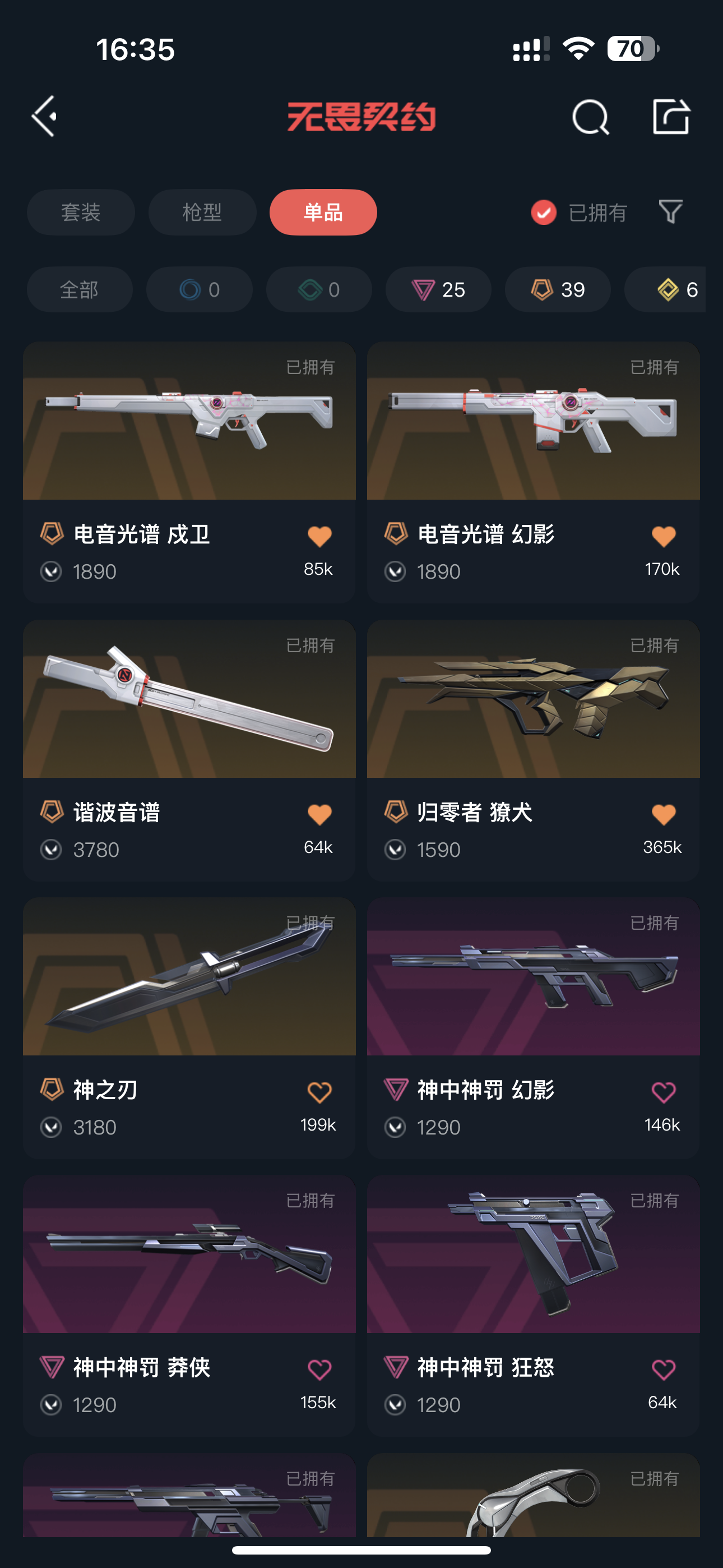Open the 归零者 獠犬 skin card
Image resolution: width=723 pixels, height=1568 pixels.
coord(533,750)
